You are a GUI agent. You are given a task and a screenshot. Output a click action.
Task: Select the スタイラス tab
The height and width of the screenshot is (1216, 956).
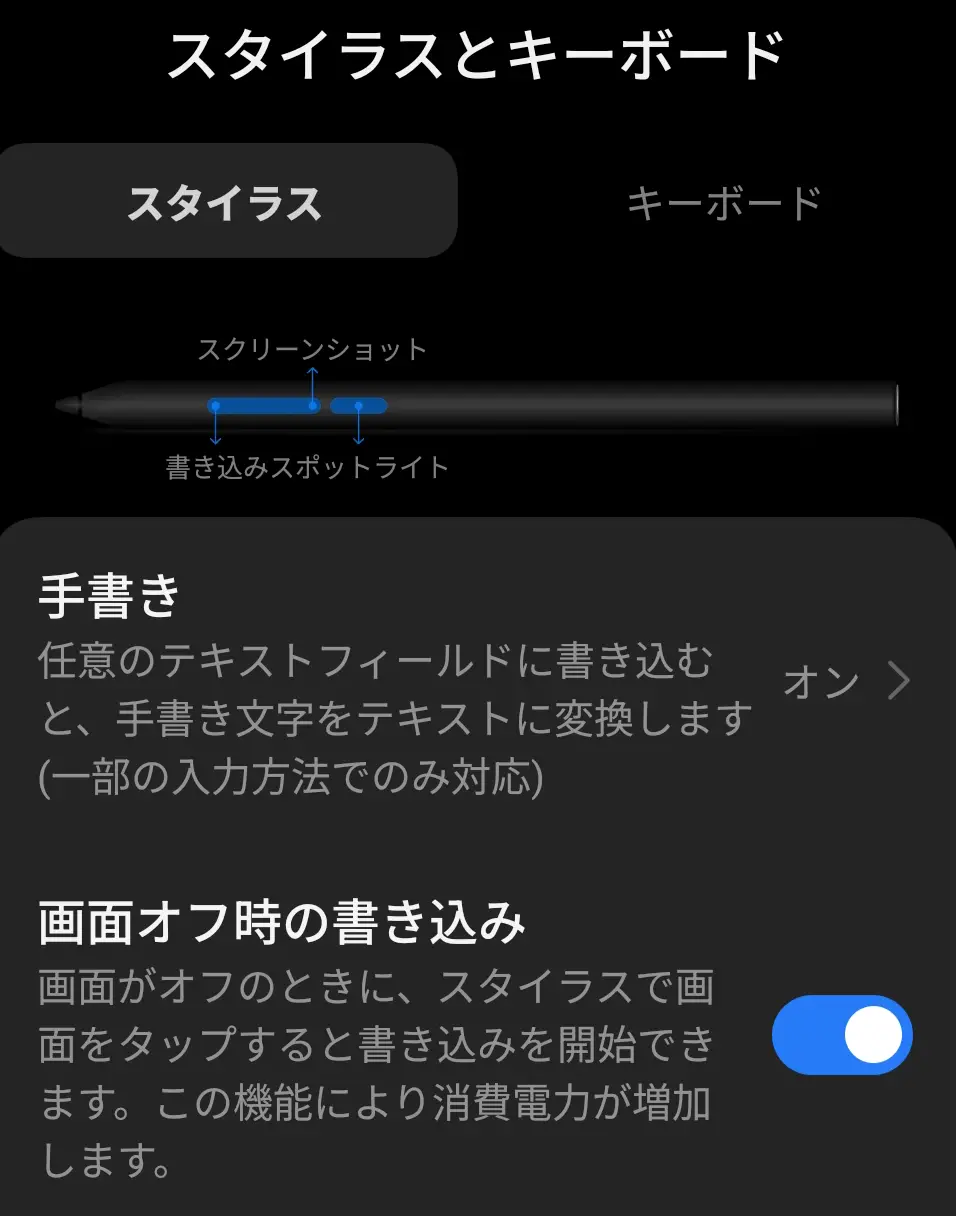click(227, 200)
